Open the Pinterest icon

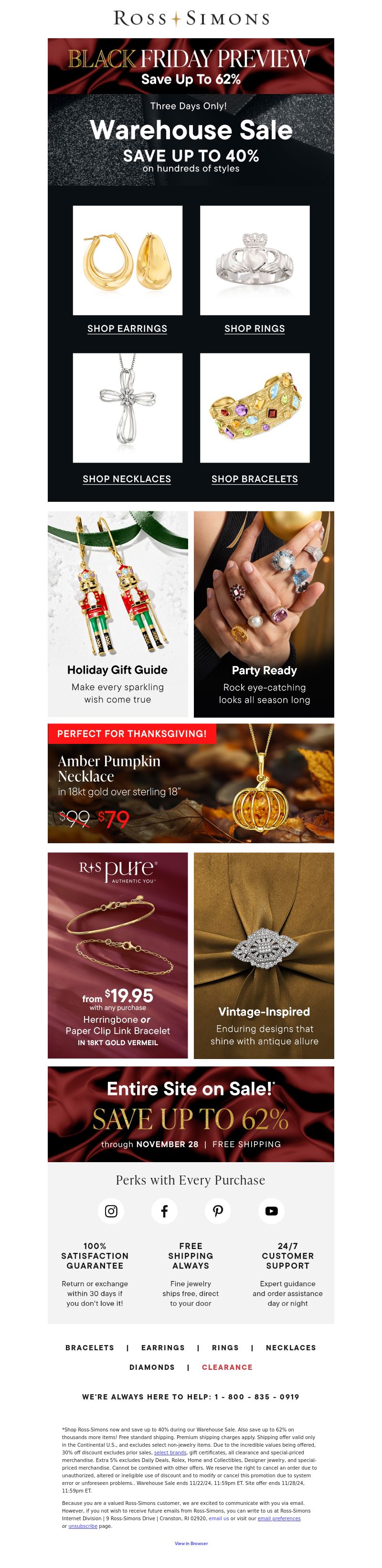point(218,1211)
